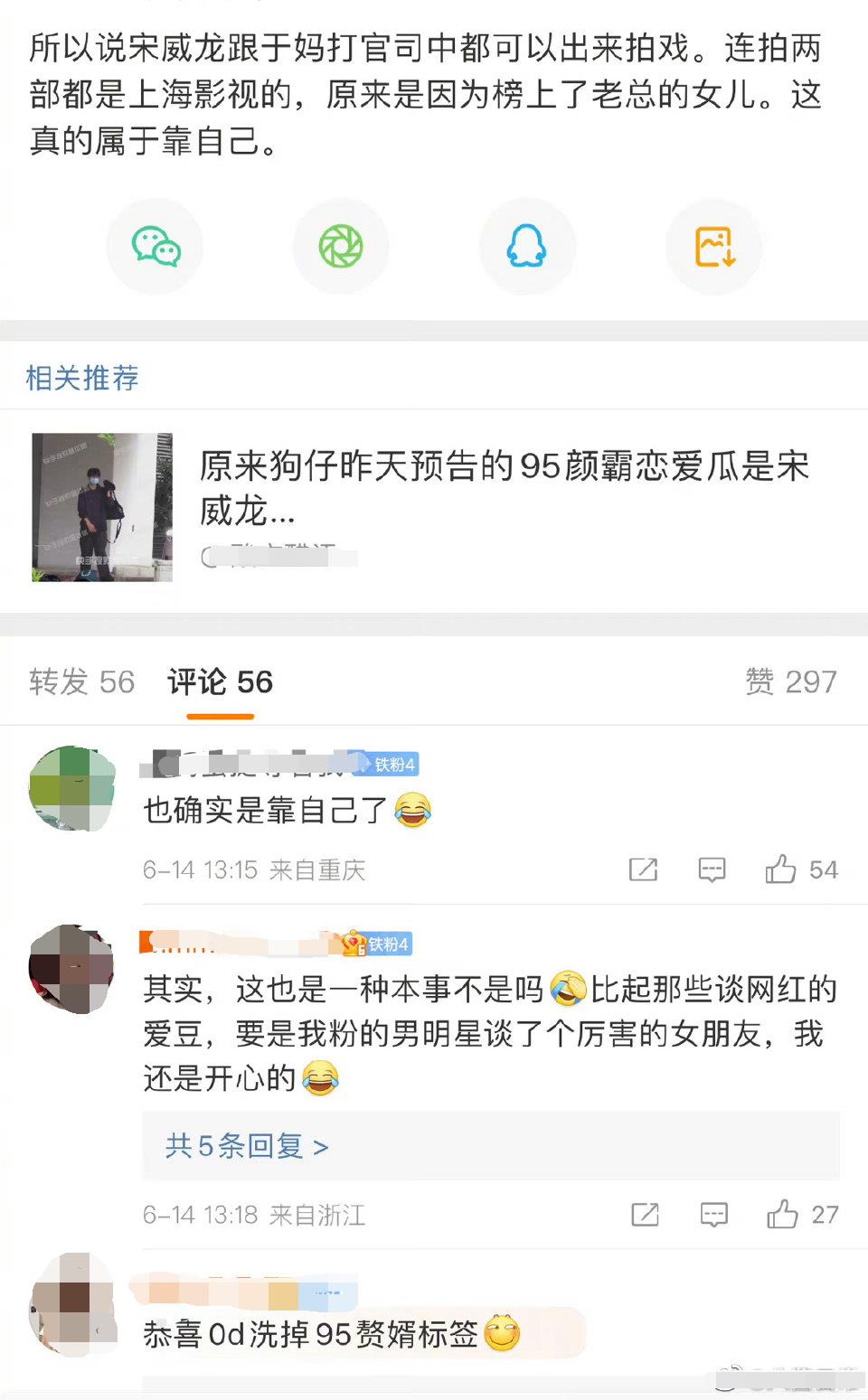Reply to the 6-14 13:18 comment
Viewport: 868px width, 1400px height.
[713, 1214]
